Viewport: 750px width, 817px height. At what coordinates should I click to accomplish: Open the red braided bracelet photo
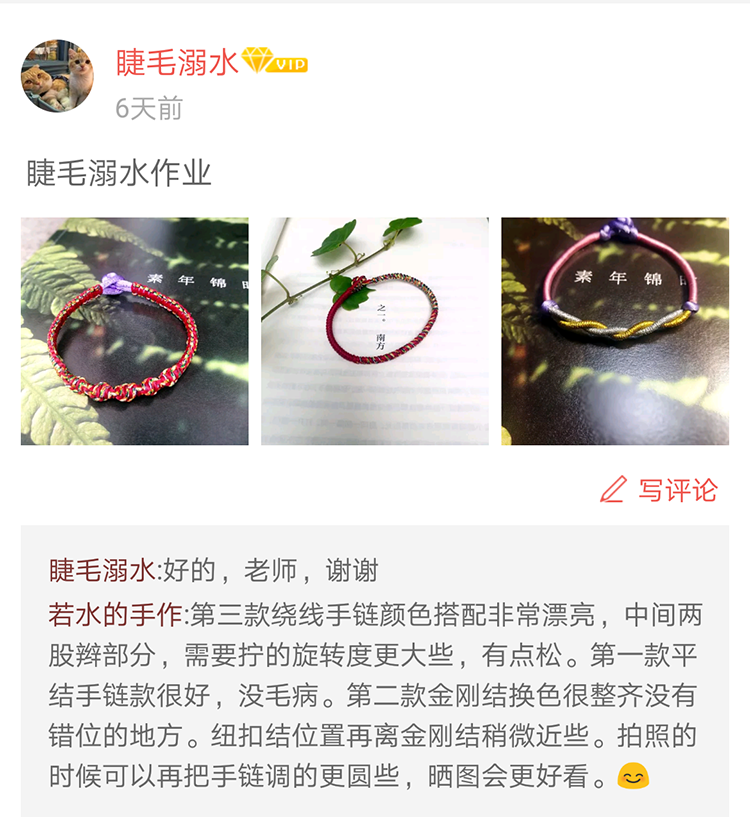tap(135, 331)
